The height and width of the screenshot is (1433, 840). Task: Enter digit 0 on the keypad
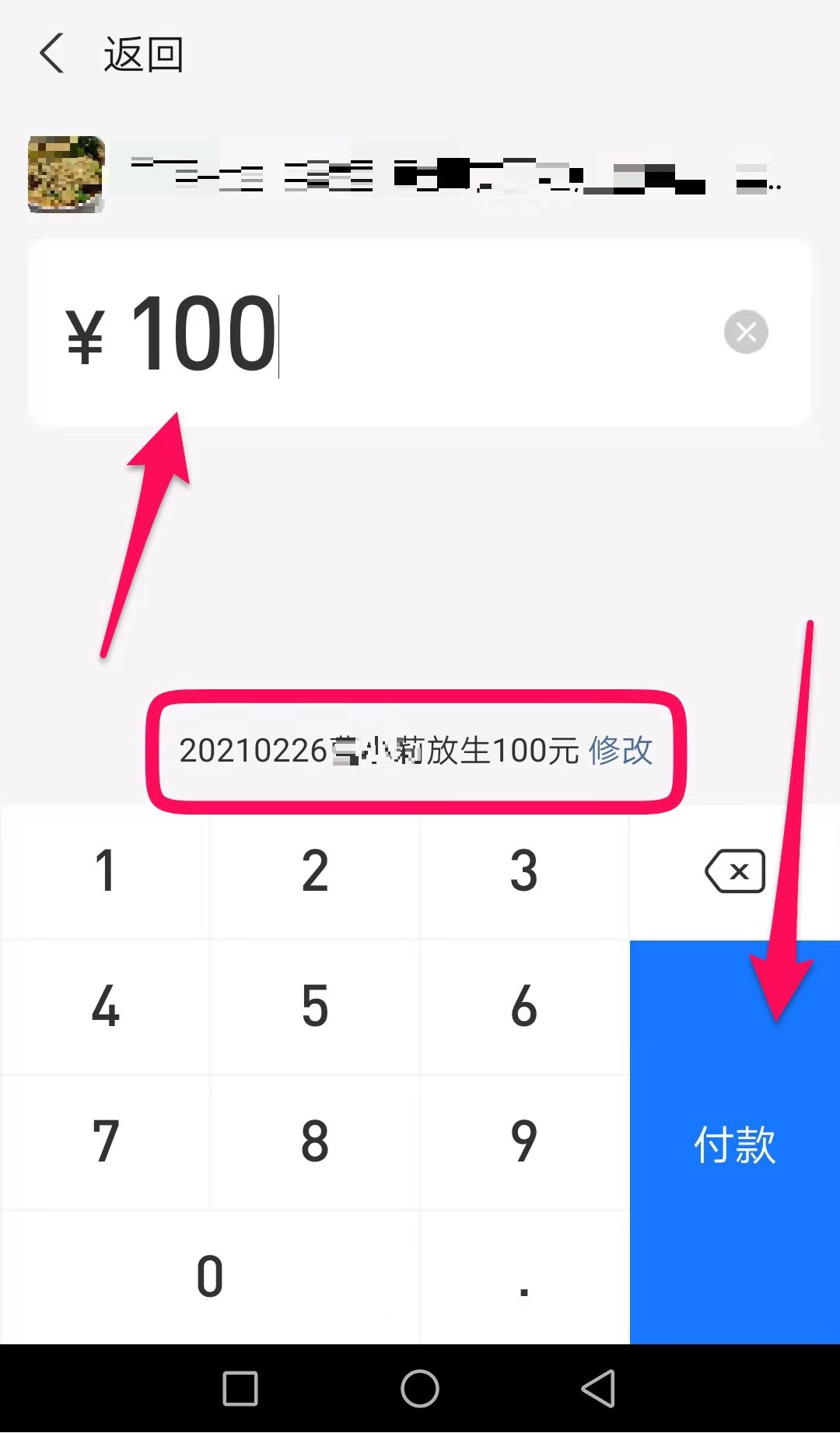point(210,1277)
